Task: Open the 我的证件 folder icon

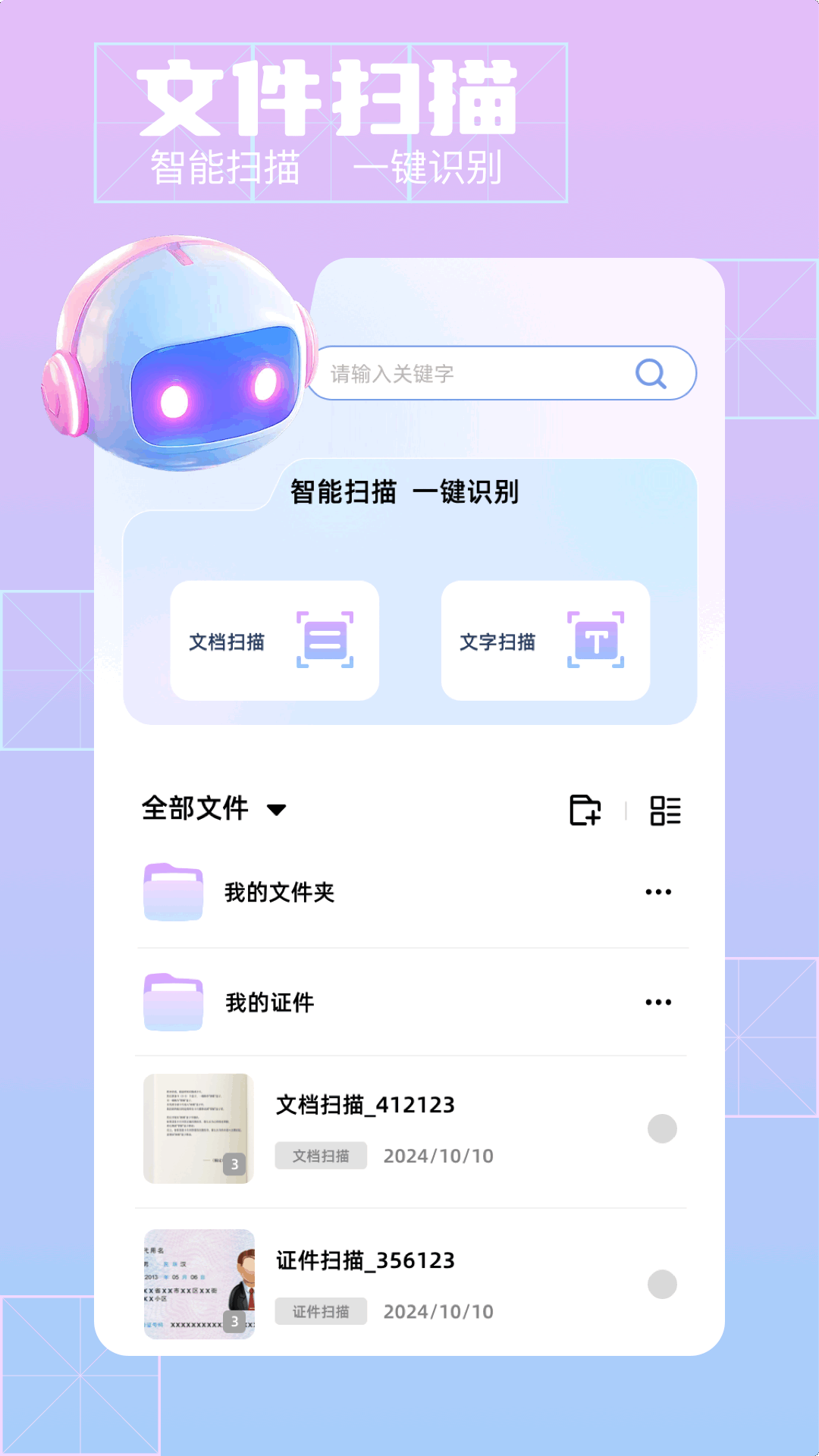Action: coord(173,1001)
